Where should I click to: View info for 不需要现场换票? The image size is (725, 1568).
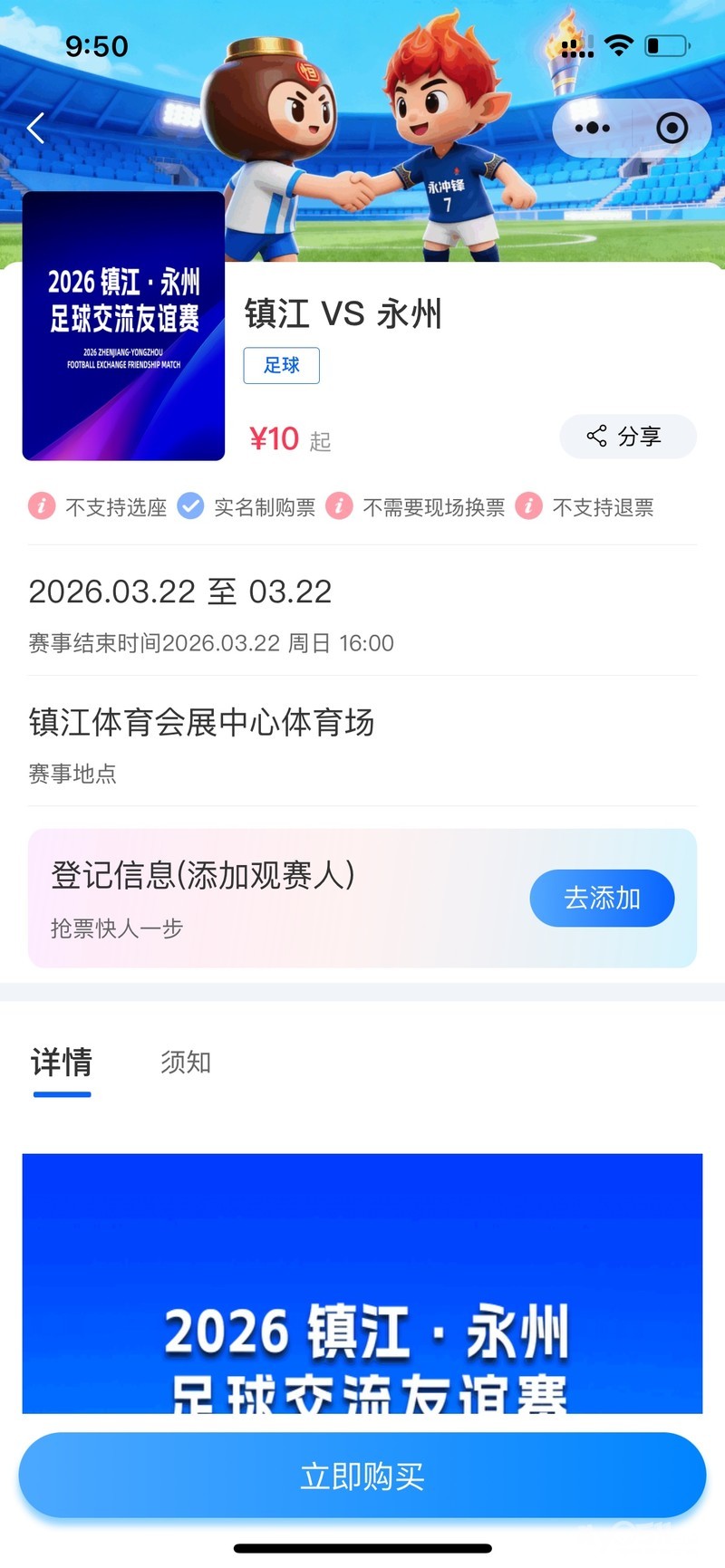(x=339, y=506)
